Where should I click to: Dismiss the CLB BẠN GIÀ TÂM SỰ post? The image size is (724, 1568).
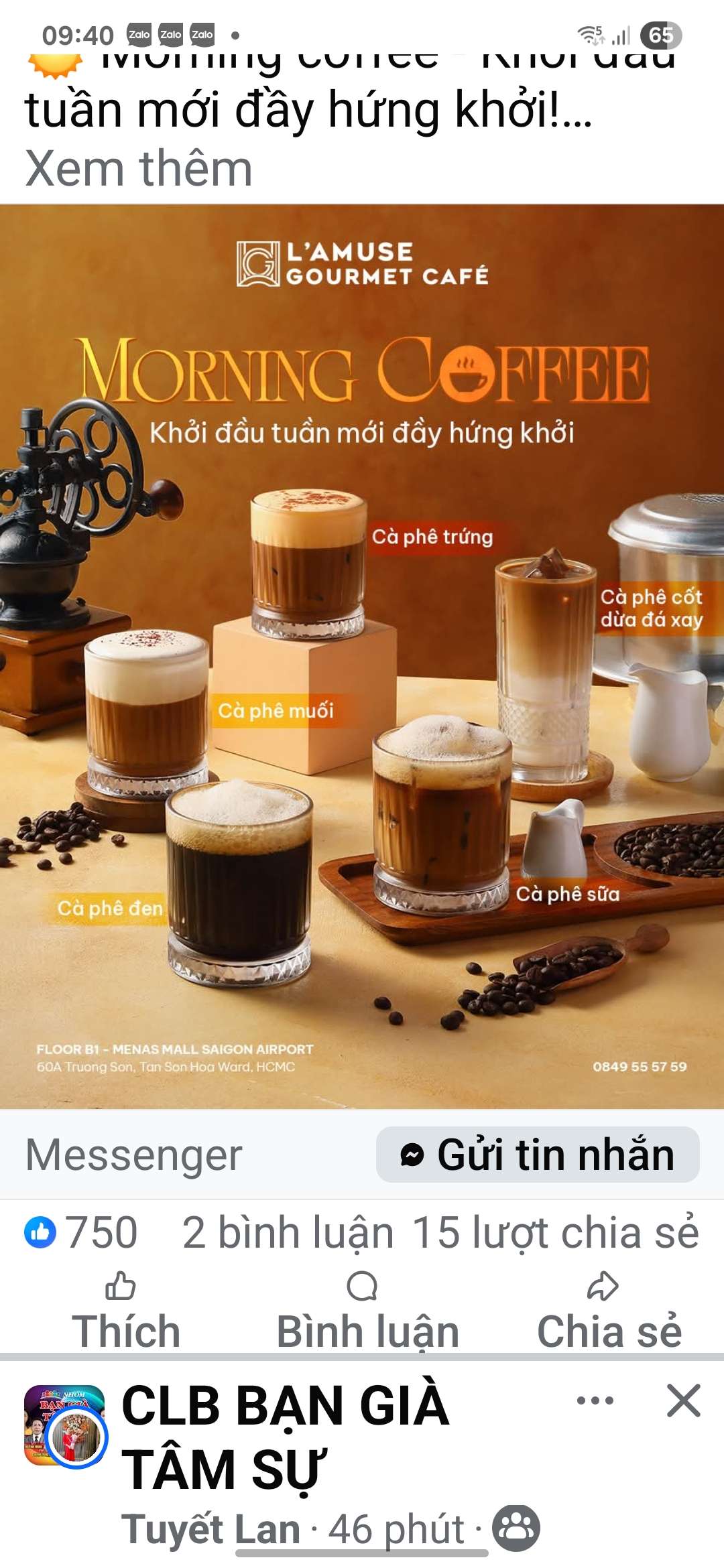coord(683,1401)
